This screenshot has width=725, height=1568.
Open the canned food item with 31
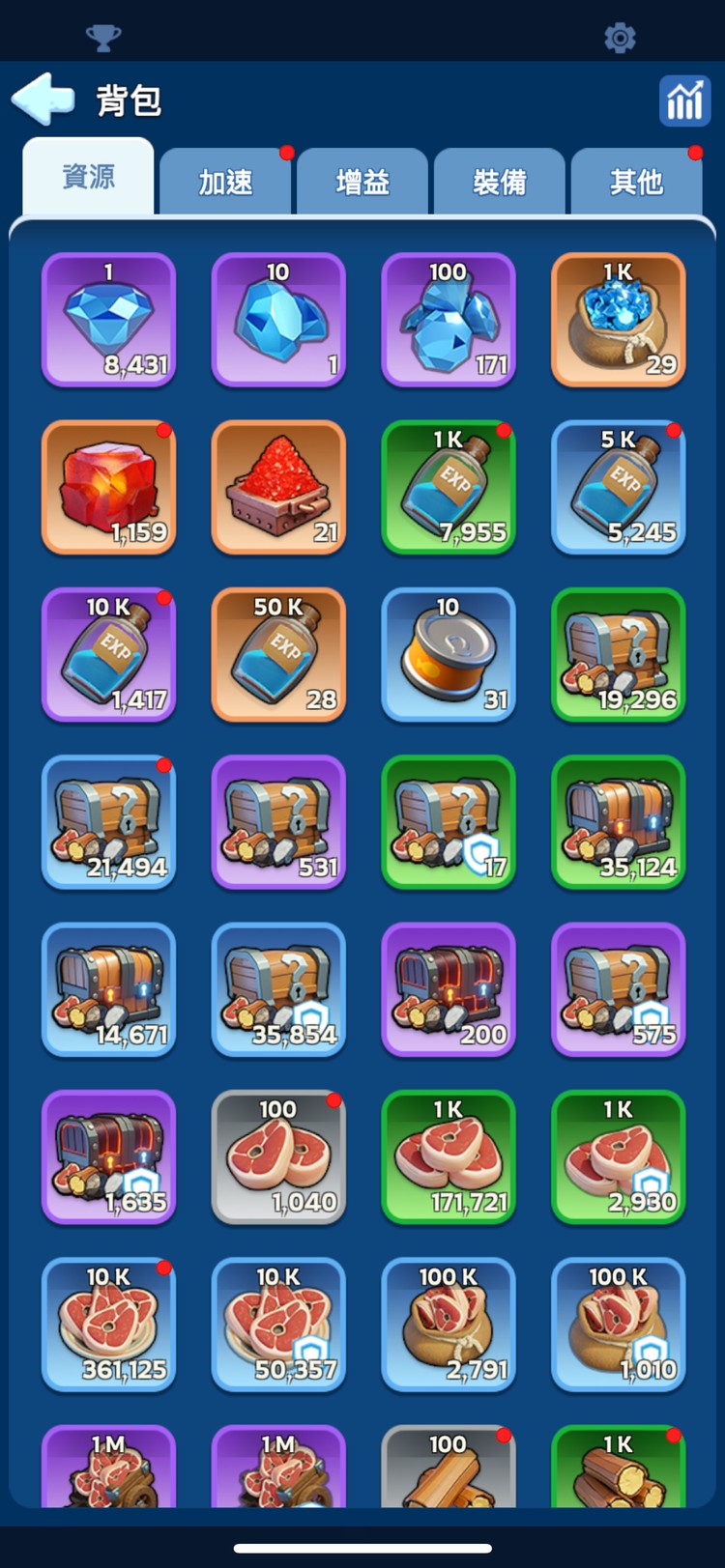pyautogui.click(x=449, y=655)
